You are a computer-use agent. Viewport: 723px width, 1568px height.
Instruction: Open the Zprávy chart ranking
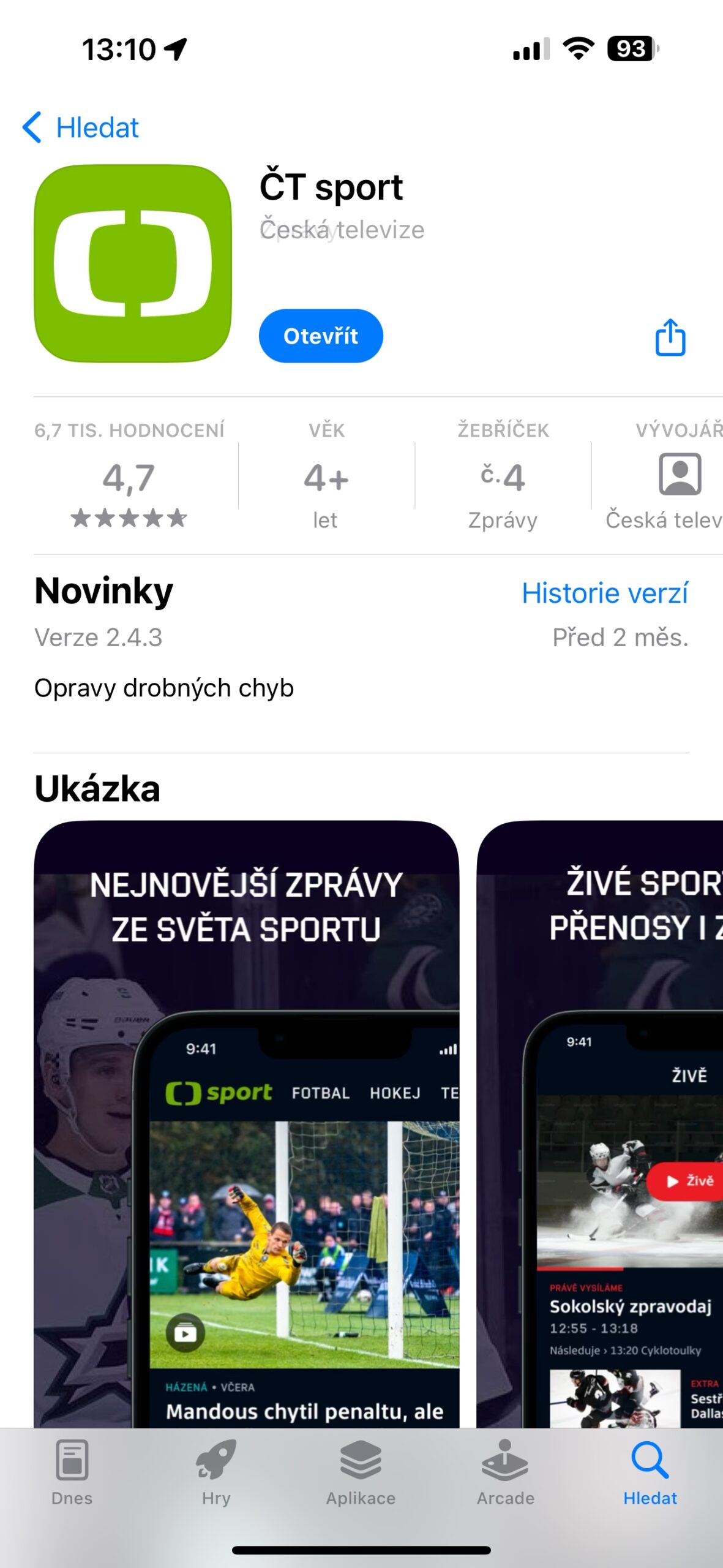click(x=503, y=476)
